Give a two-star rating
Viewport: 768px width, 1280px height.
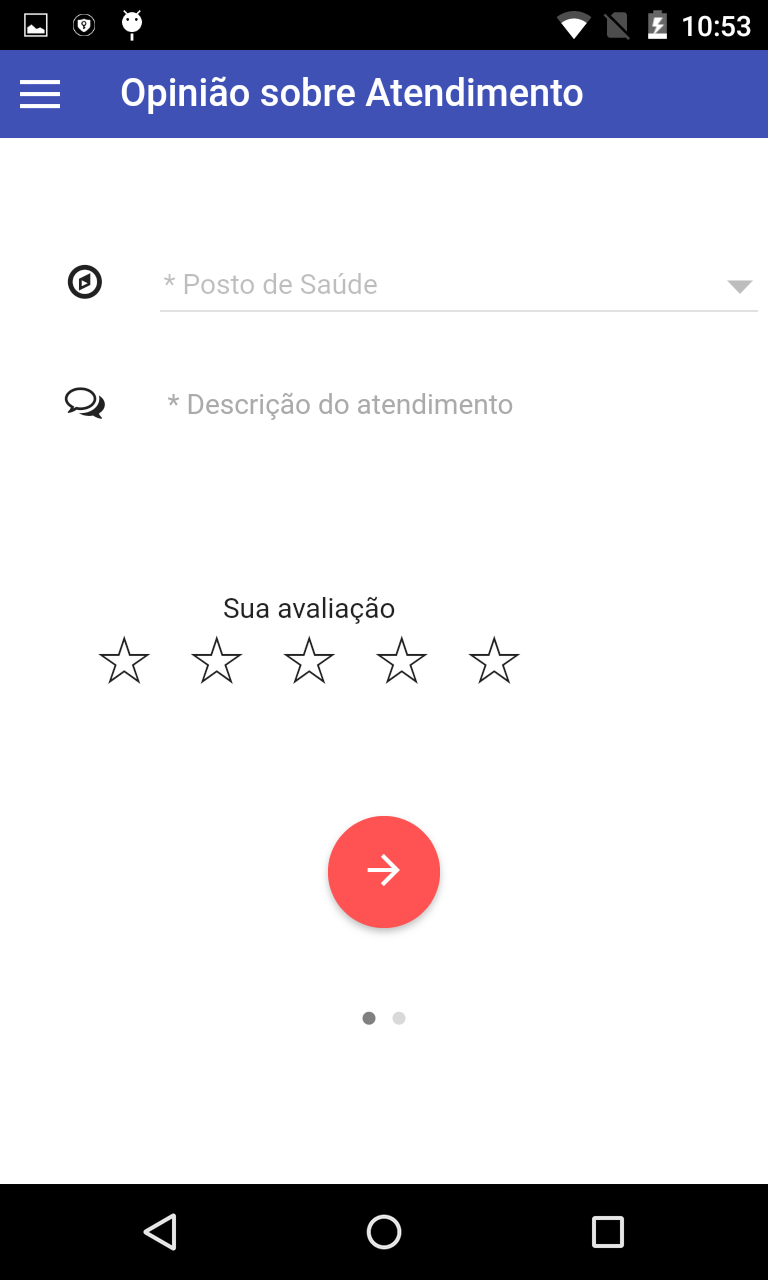click(x=217, y=661)
